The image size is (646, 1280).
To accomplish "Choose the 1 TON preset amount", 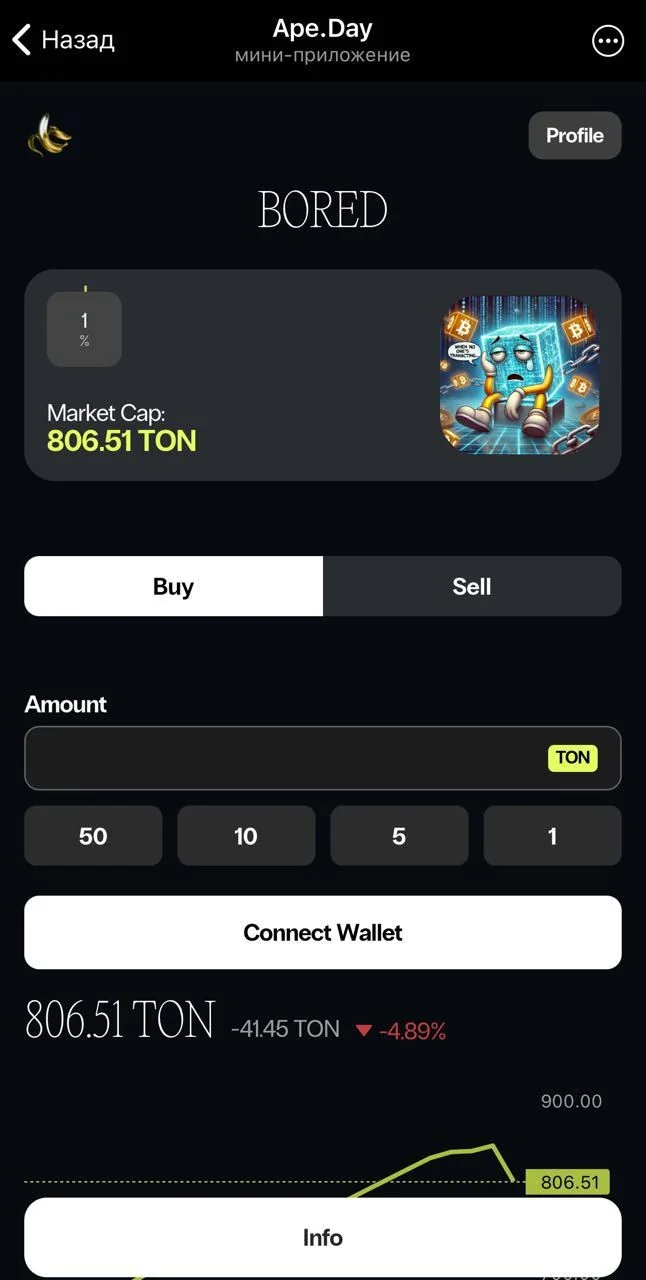I will tap(552, 835).
